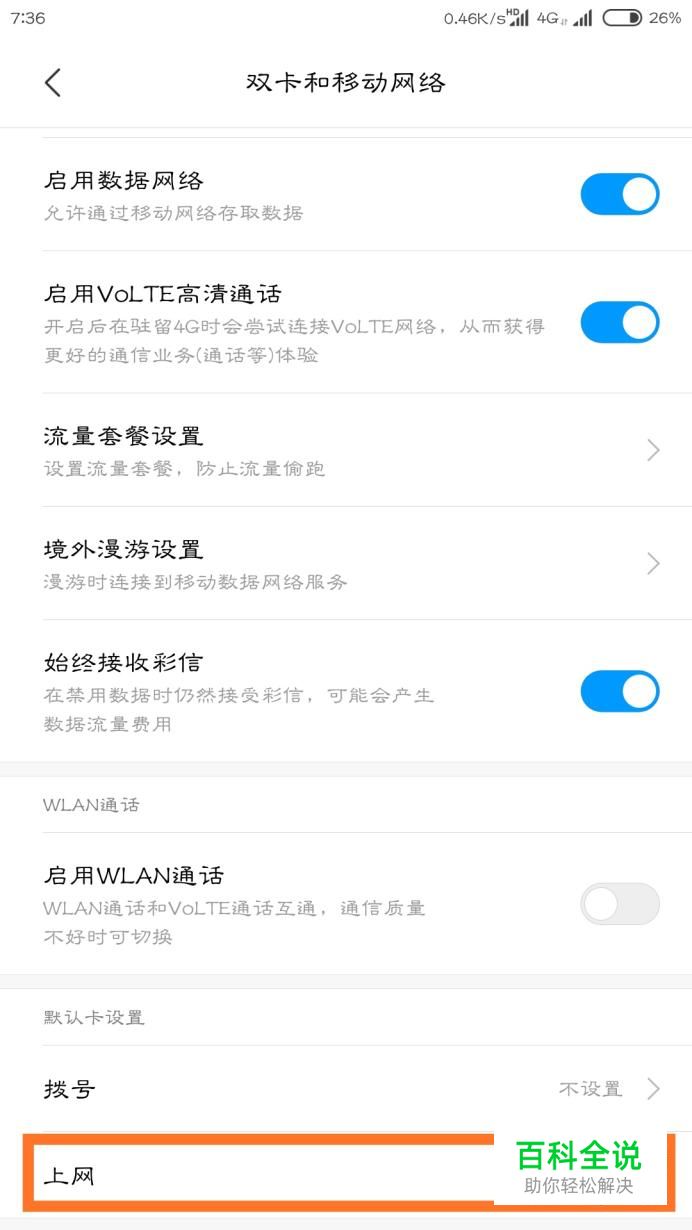Disable 启用VoLTE高清通话 toggle

coord(620,322)
